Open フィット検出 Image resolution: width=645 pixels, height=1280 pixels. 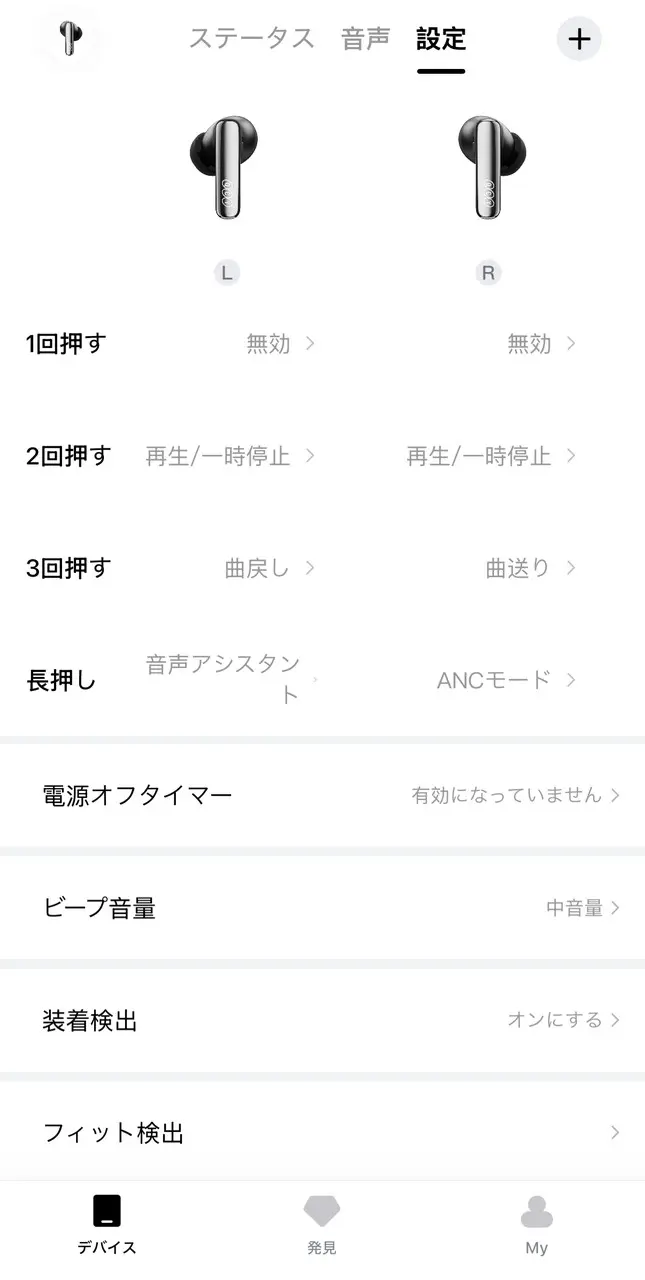pyautogui.click(x=322, y=1133)
